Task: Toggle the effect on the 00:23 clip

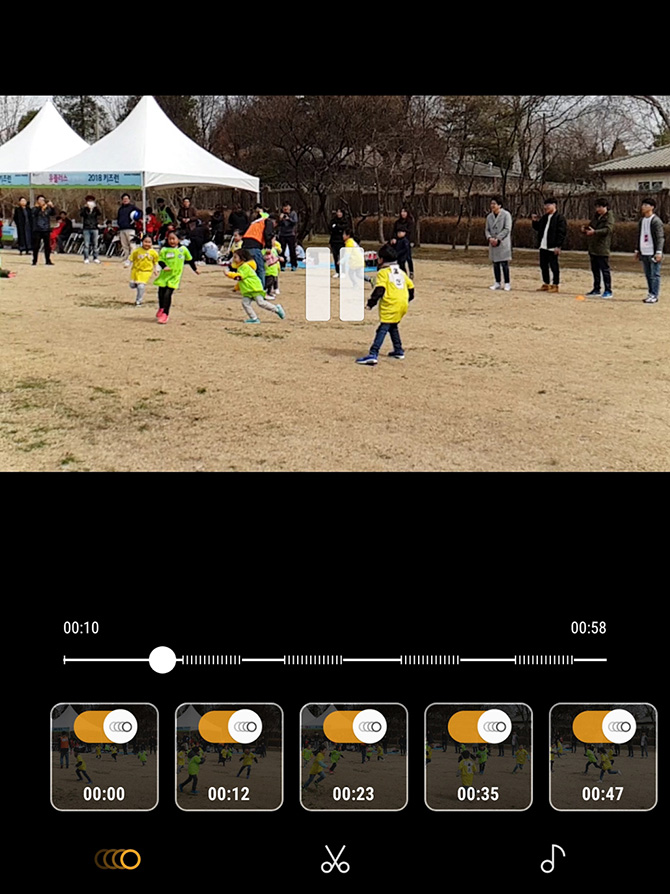Action: pyautogui.click(x=354, y=726)
